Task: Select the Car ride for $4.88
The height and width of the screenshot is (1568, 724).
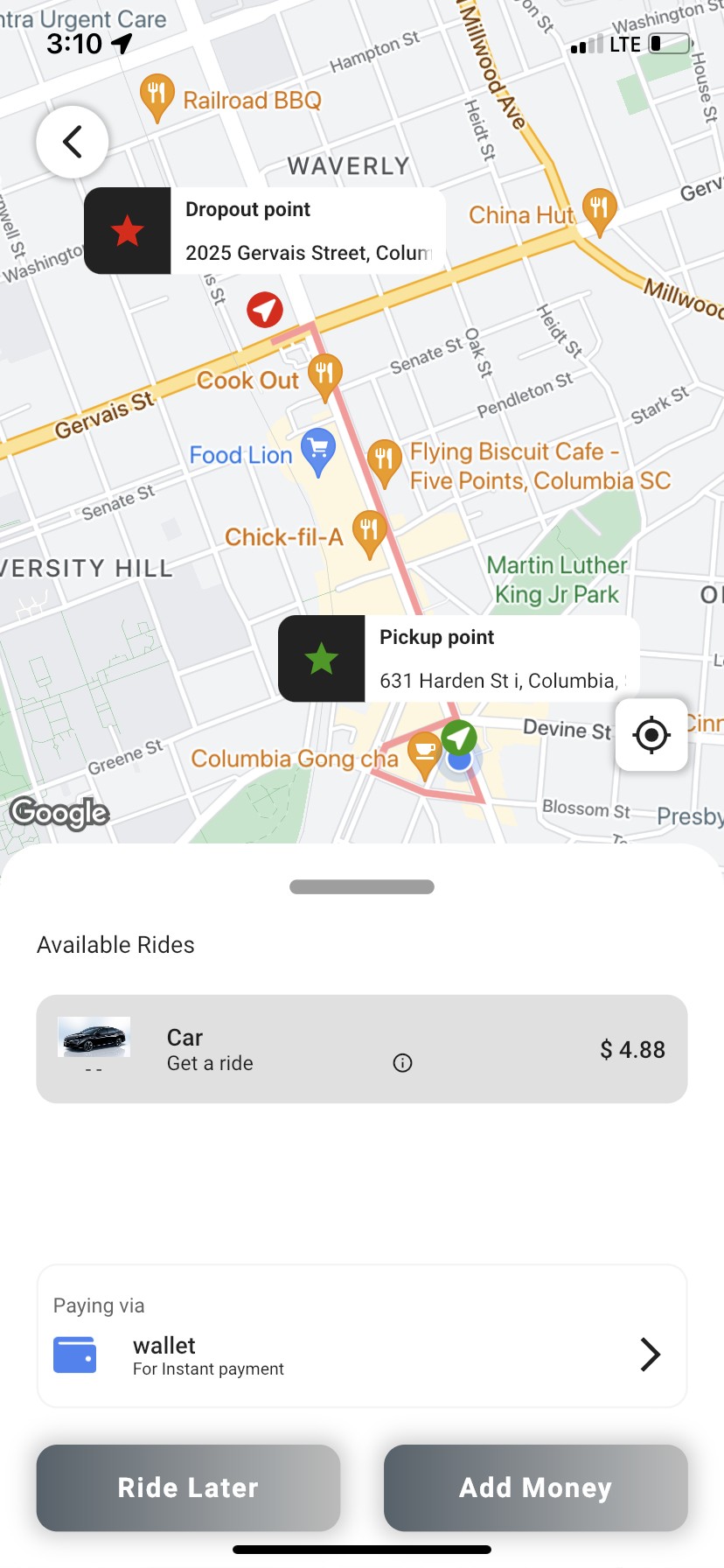Action: (x=362, y=1049)
